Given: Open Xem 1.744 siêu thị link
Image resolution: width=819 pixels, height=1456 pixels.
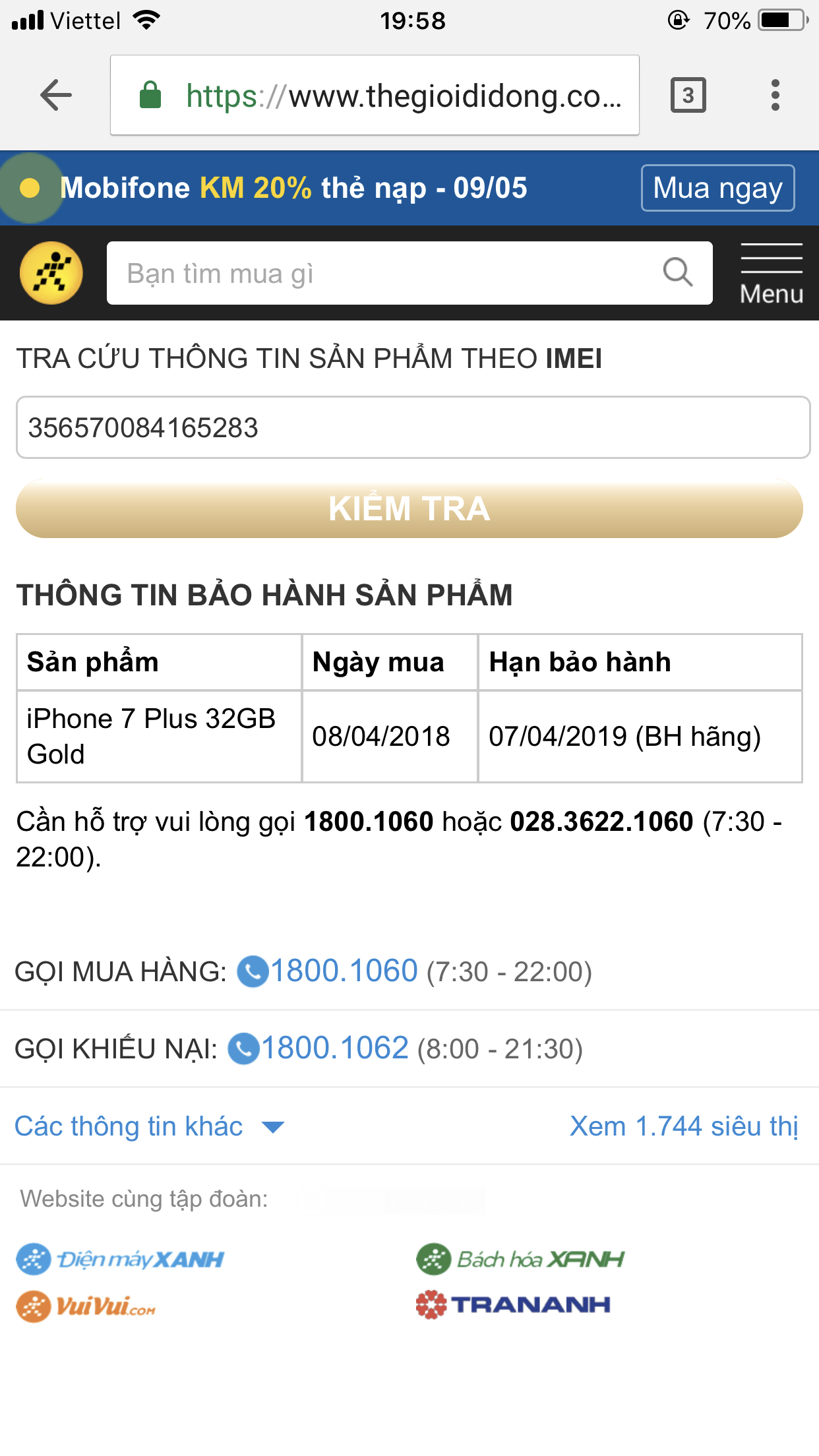Looking at the screenshot, I should click(x=684, y=1126).
